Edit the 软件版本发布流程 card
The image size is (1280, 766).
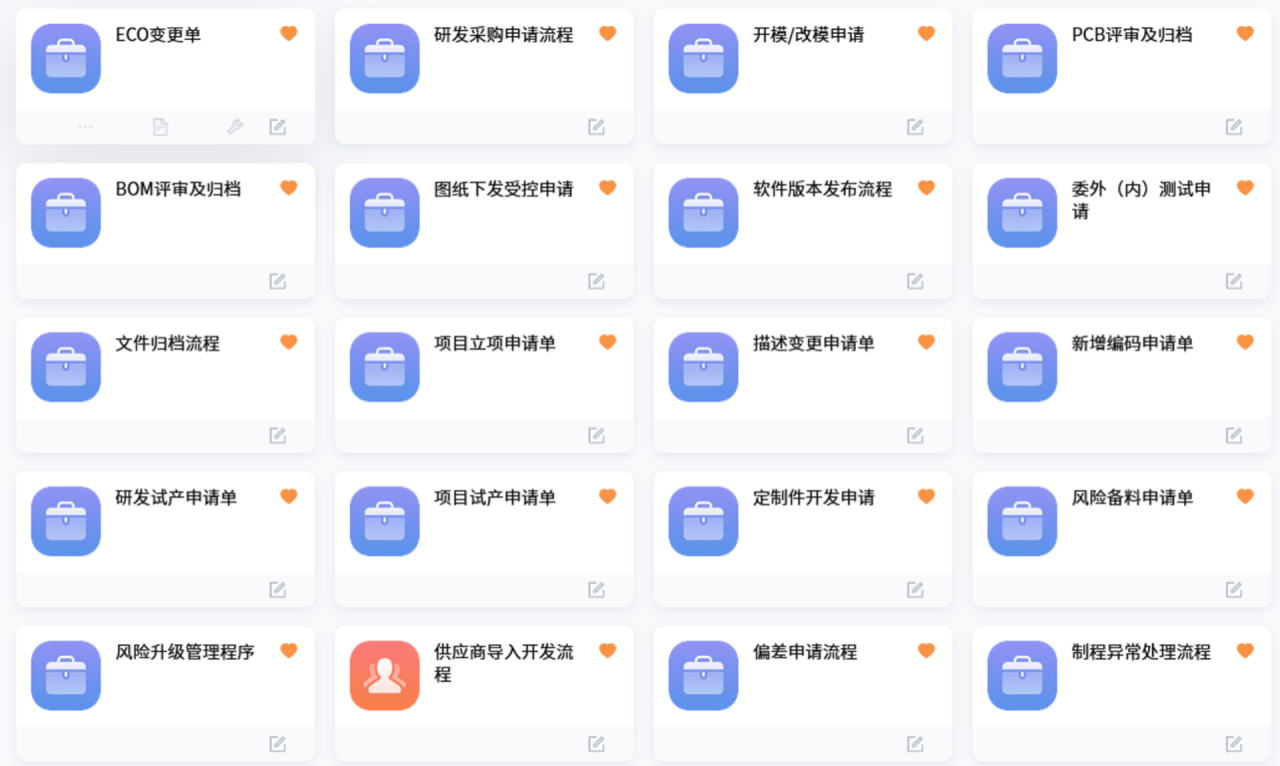[915, 281]
